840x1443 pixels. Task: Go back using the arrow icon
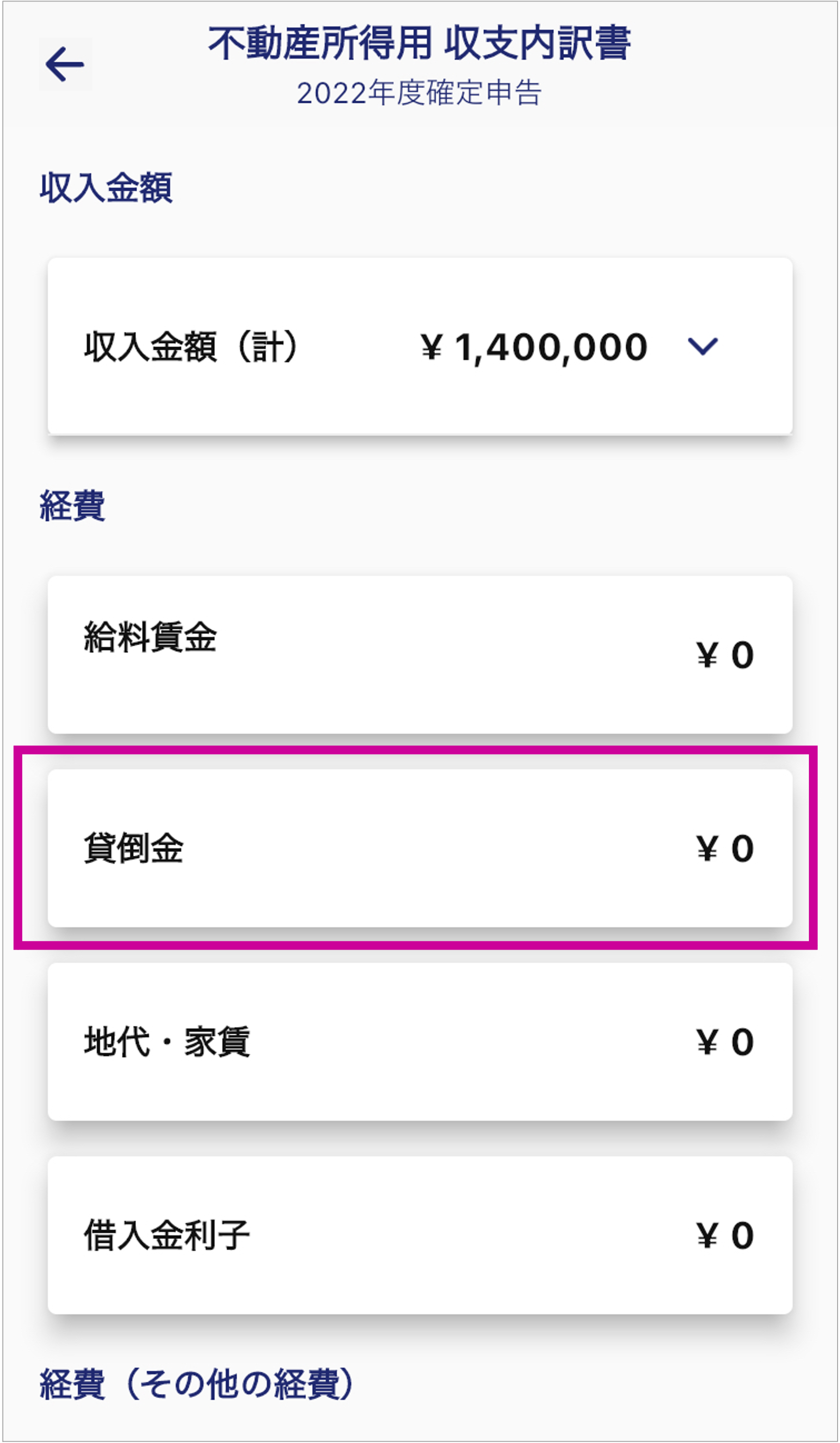tap(65, 64)
